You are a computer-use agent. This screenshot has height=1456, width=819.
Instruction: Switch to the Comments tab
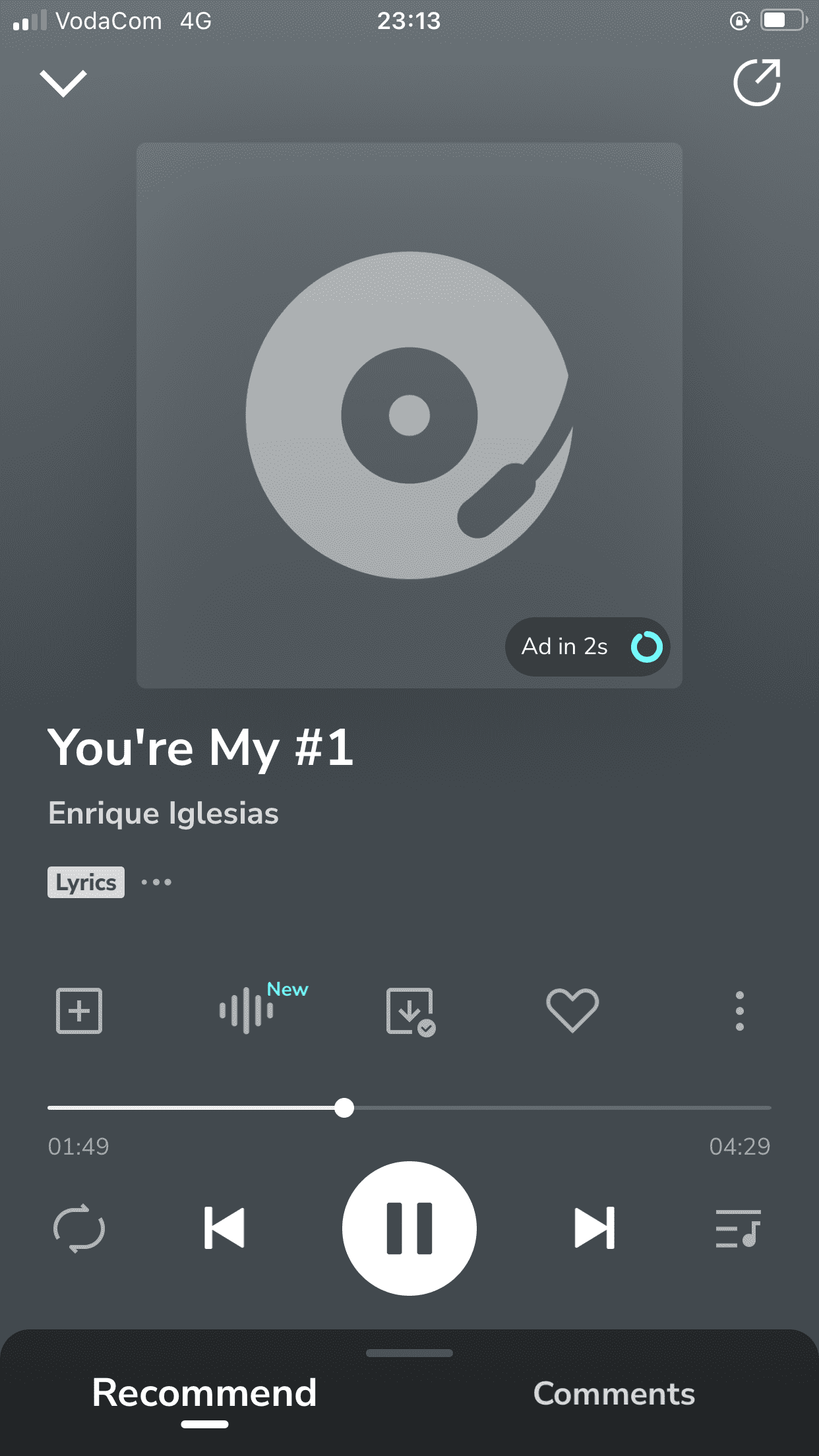[x=614, y=1393]
